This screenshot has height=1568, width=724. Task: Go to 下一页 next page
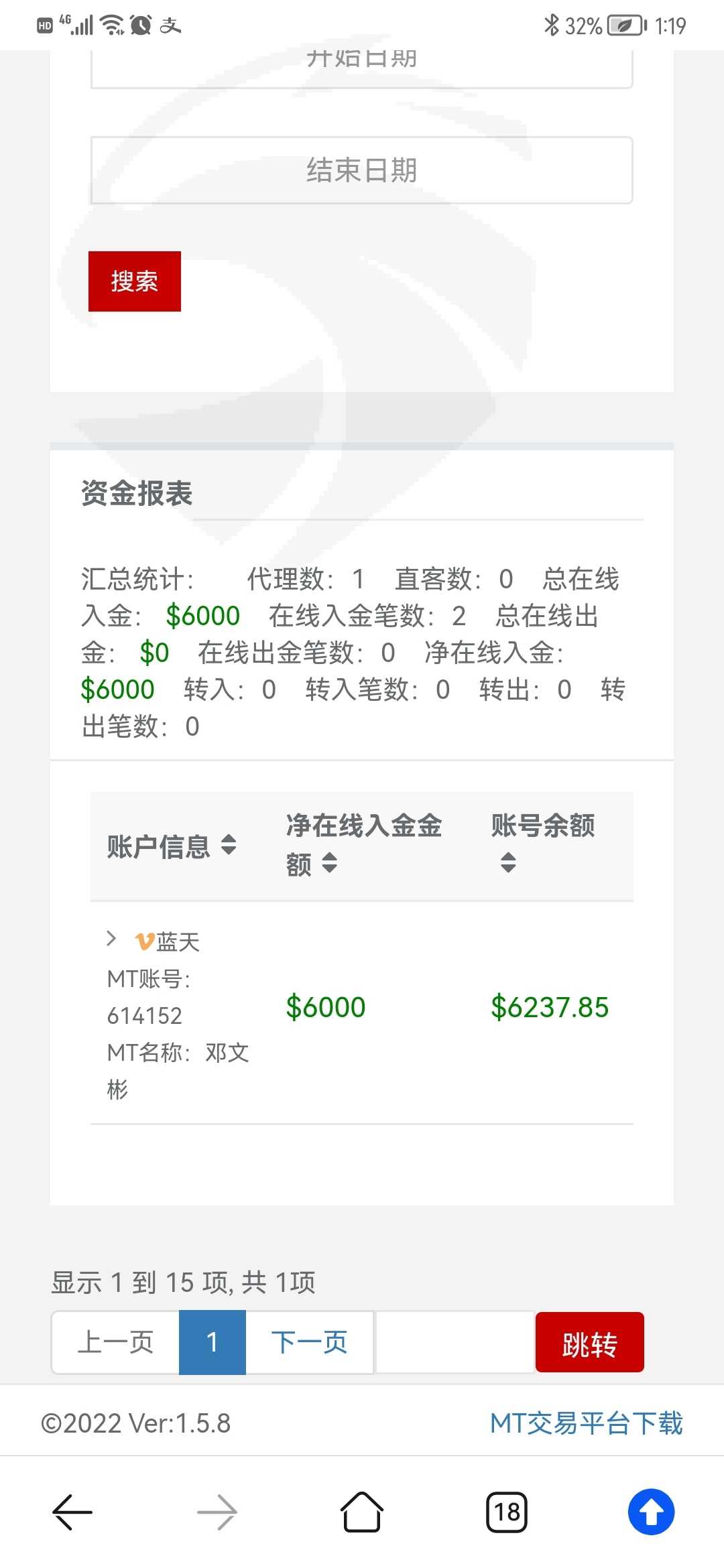click(x=309, y=1342)
